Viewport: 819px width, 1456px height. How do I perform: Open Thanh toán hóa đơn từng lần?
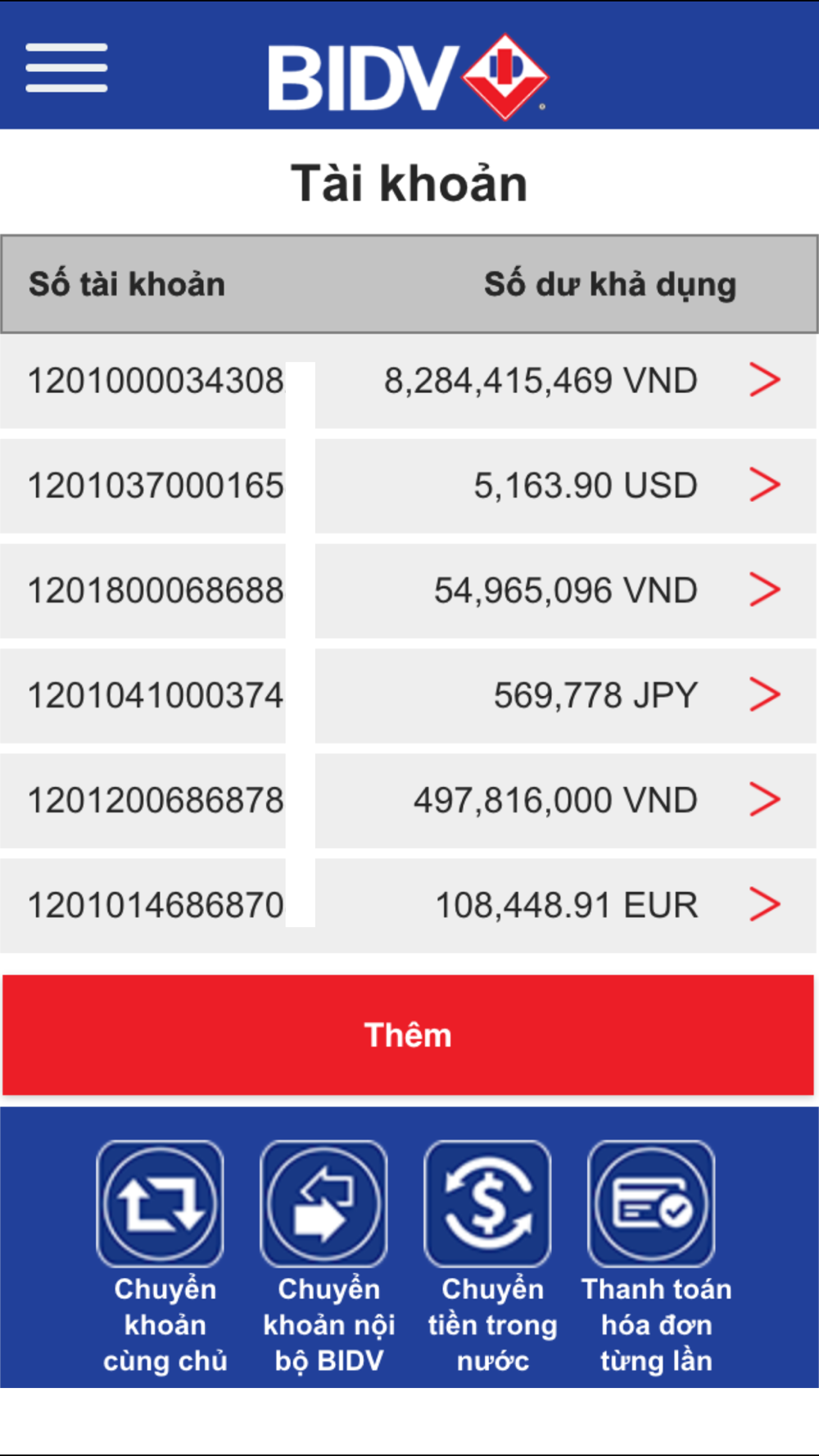tap(654, 1257)
